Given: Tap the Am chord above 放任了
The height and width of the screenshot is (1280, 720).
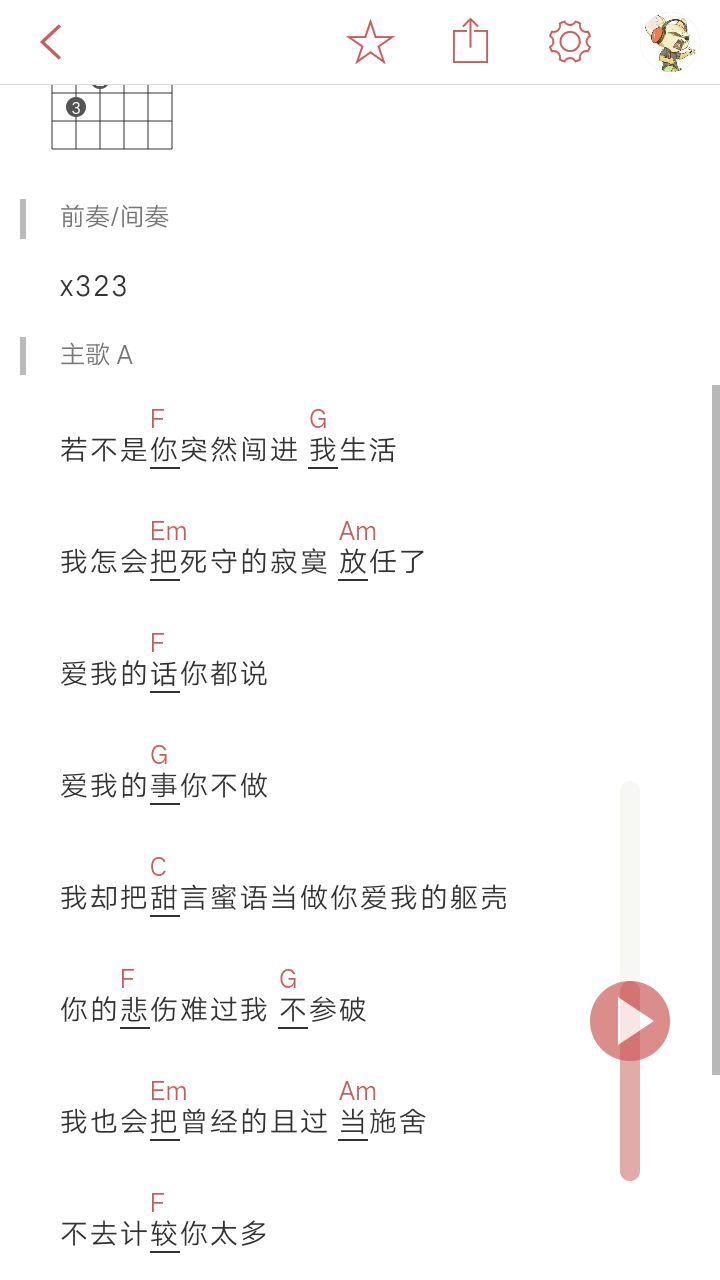Looking at the screenshot, I should 358,531.
